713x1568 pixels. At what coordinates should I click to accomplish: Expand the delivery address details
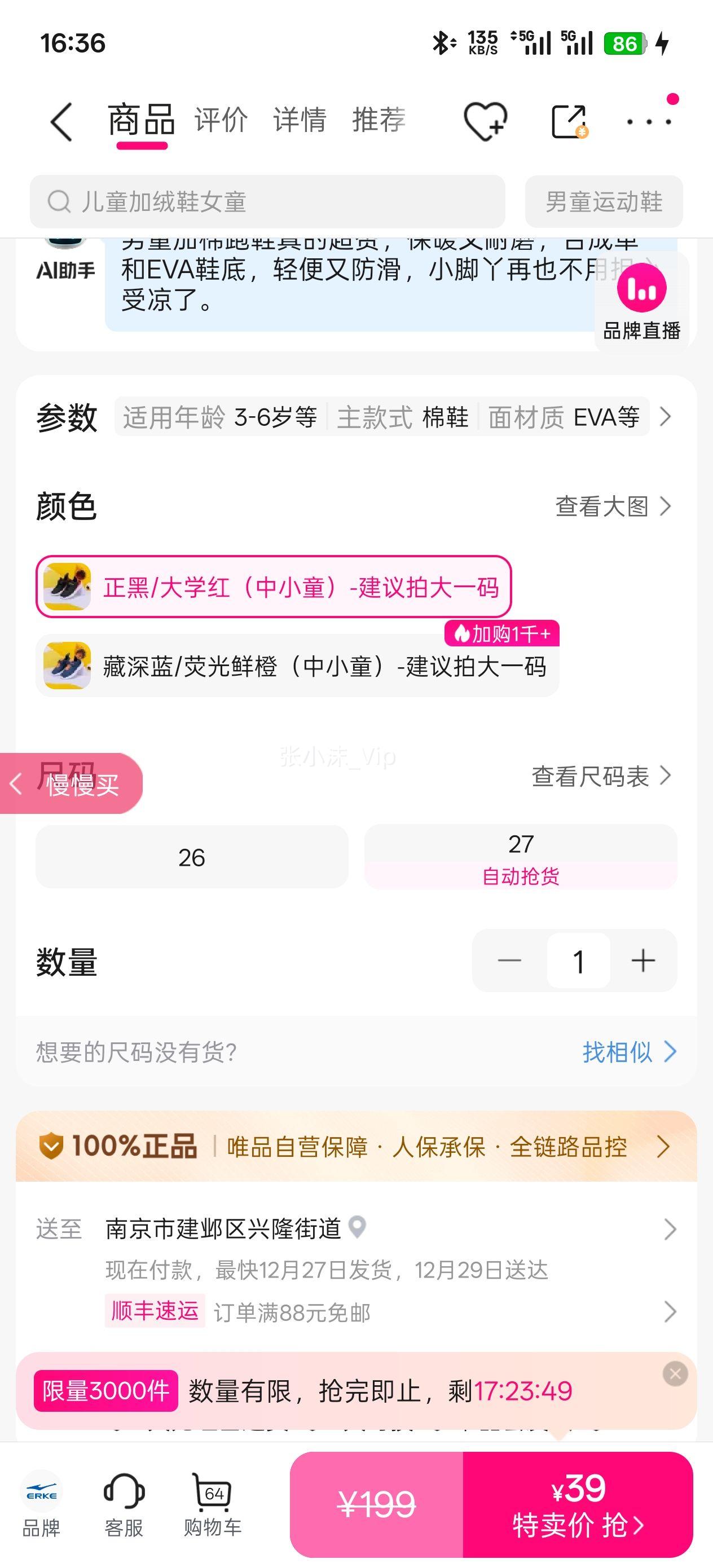670,1228
